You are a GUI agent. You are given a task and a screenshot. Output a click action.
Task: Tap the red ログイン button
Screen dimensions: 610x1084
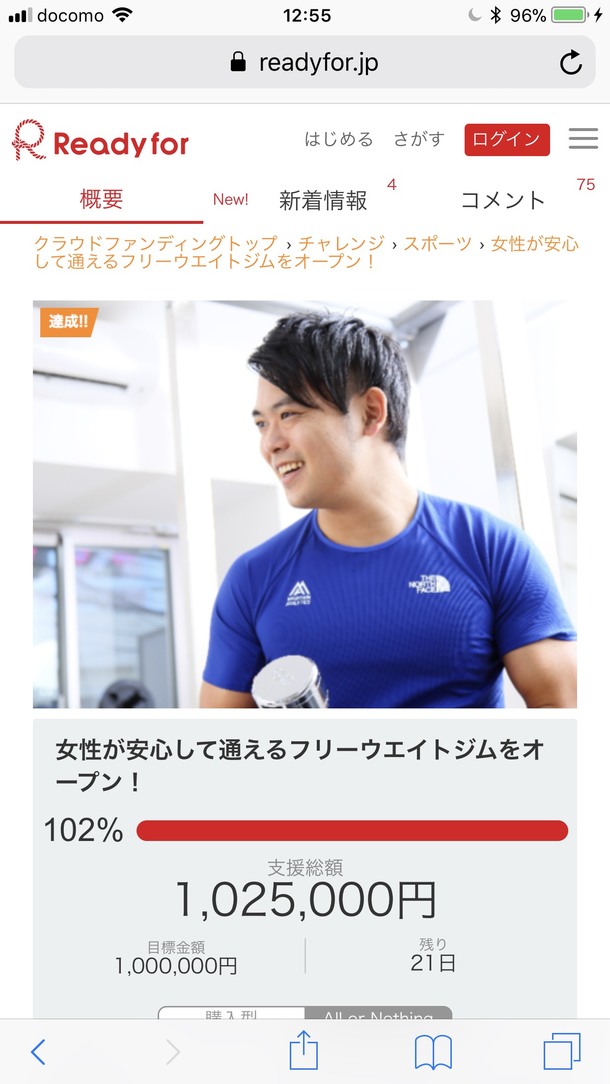(507, 140)
